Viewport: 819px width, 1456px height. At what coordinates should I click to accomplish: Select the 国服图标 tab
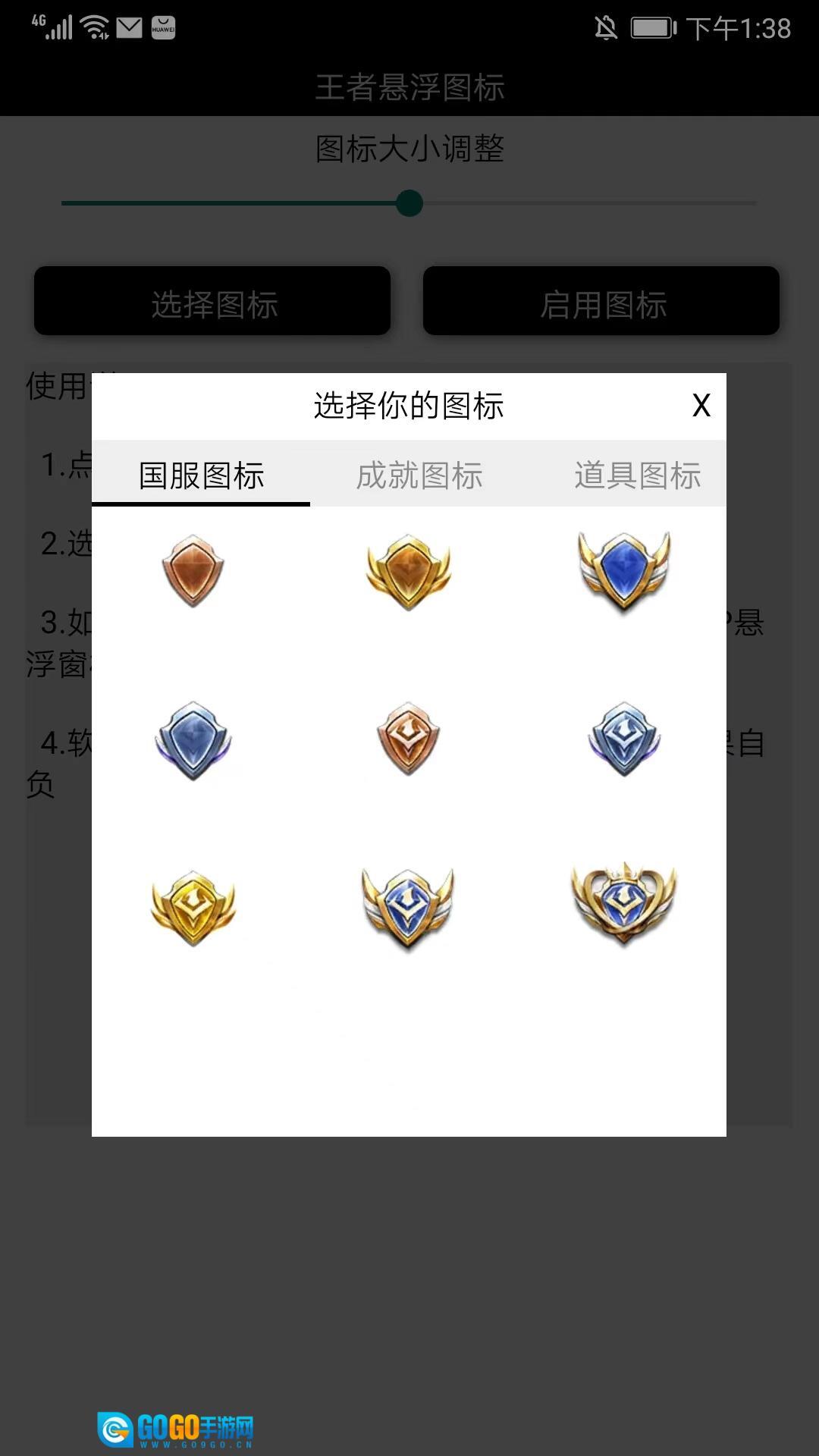coord(201,475)
